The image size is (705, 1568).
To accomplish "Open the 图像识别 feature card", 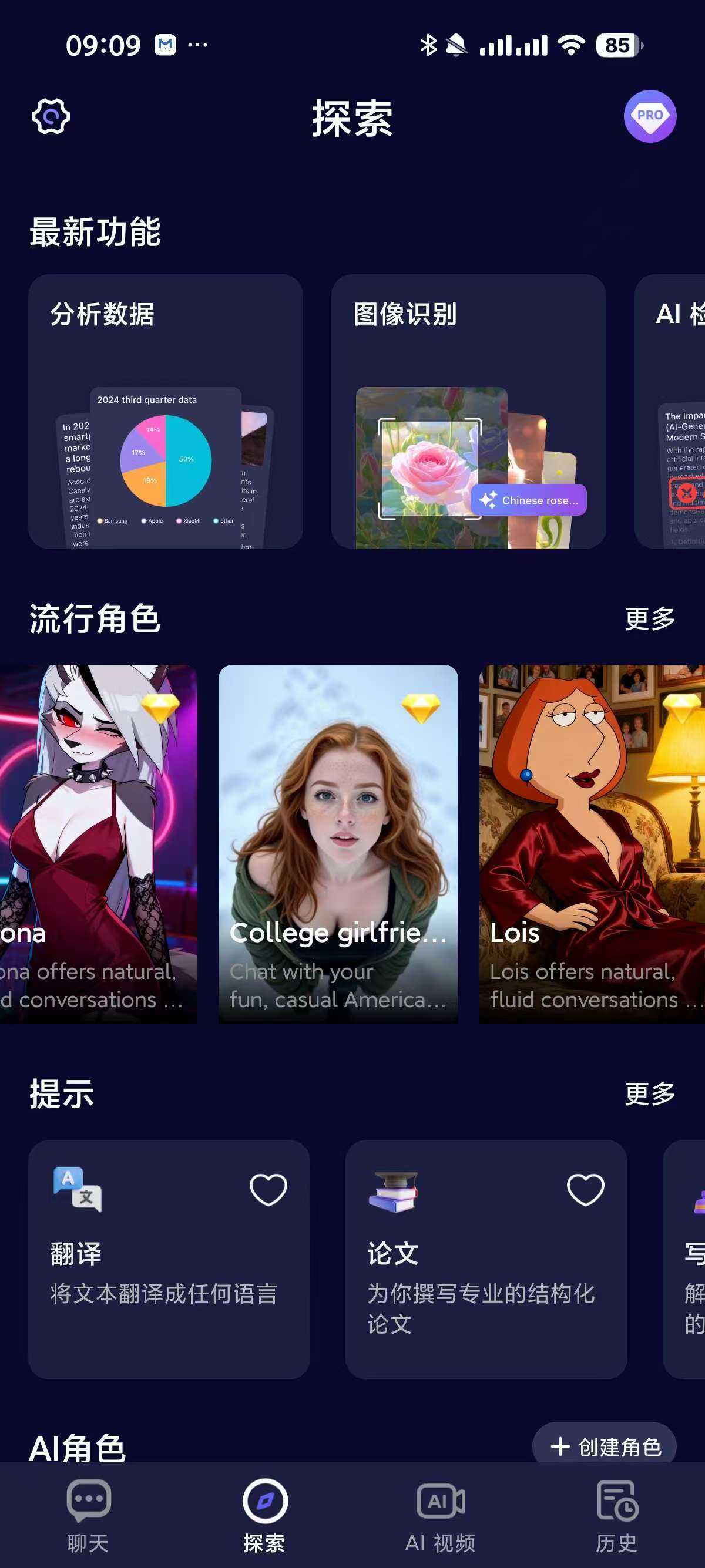I will tap(468, 412).
